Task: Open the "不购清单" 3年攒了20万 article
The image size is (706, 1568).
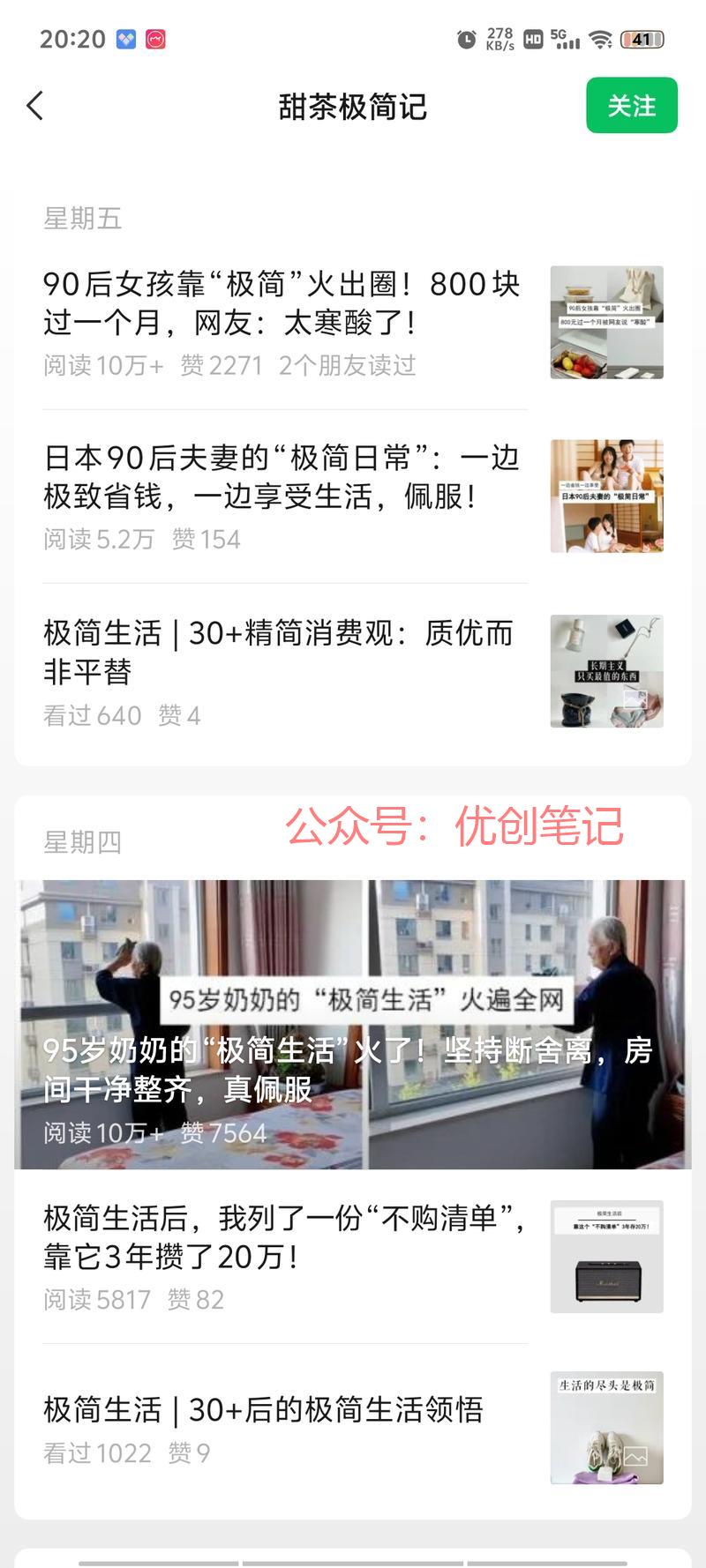Action: [282, 1237]
